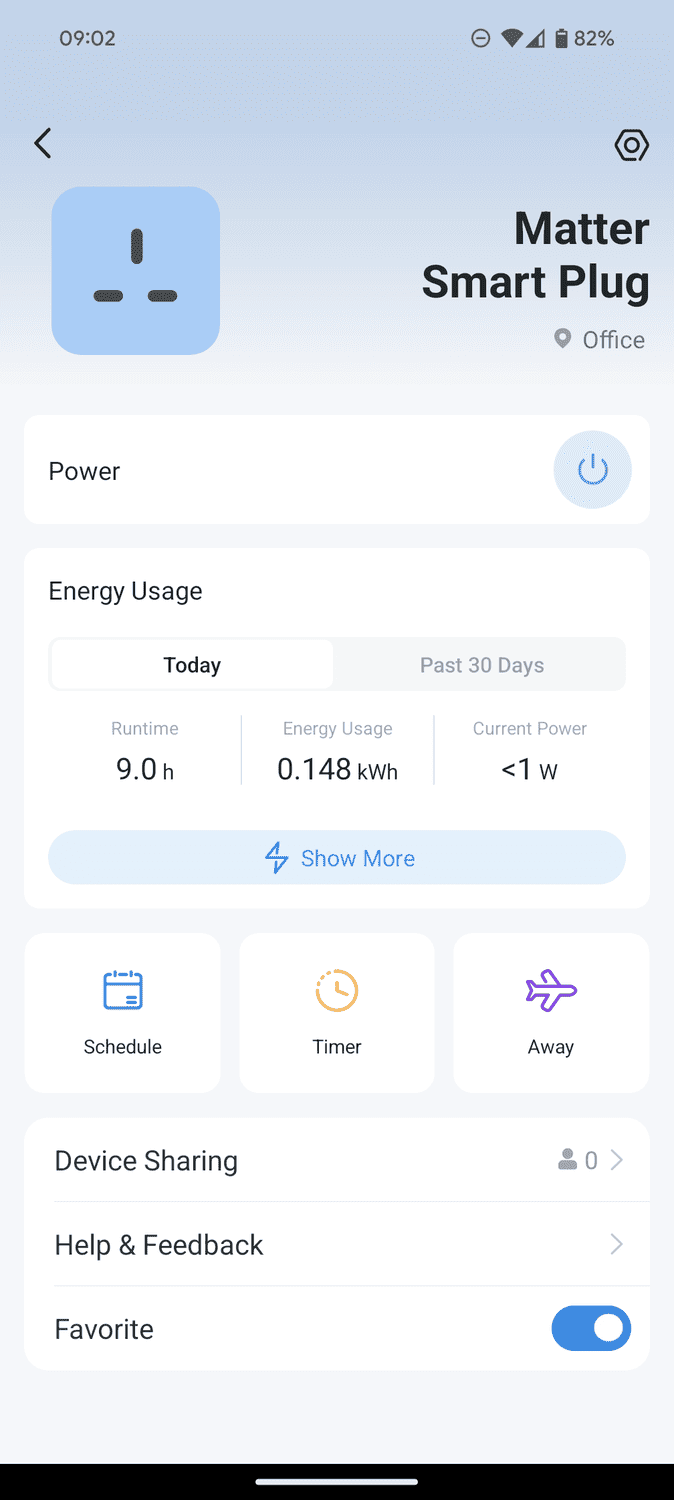This screenshot has width=674, height=1500.
Task: Switch to Past 30 Days tab
Action: (481, 665)
